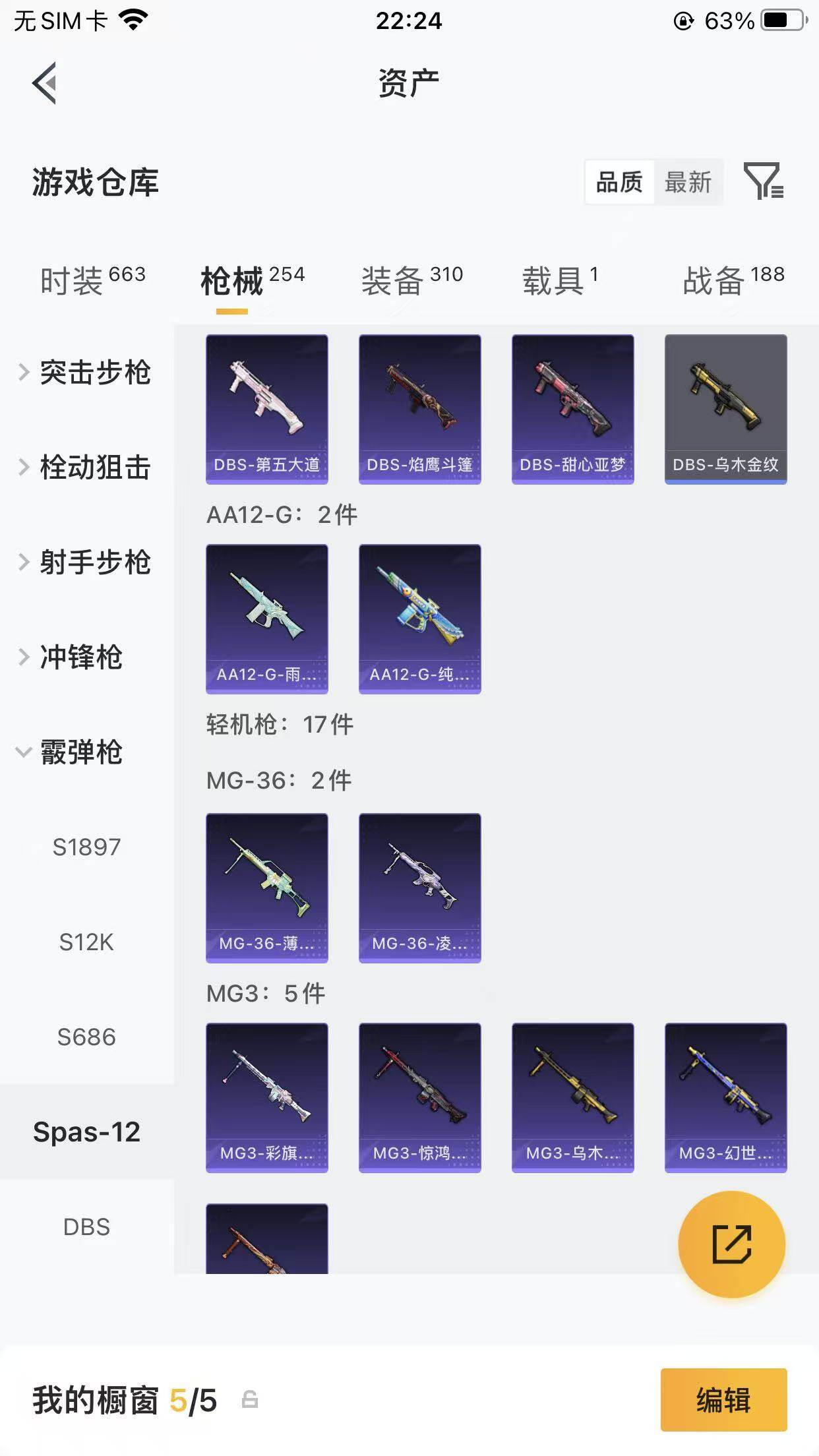Select DBS in the shotgun sidebar
This screenshot has width=819, height=1456.
pos(87,1226)
